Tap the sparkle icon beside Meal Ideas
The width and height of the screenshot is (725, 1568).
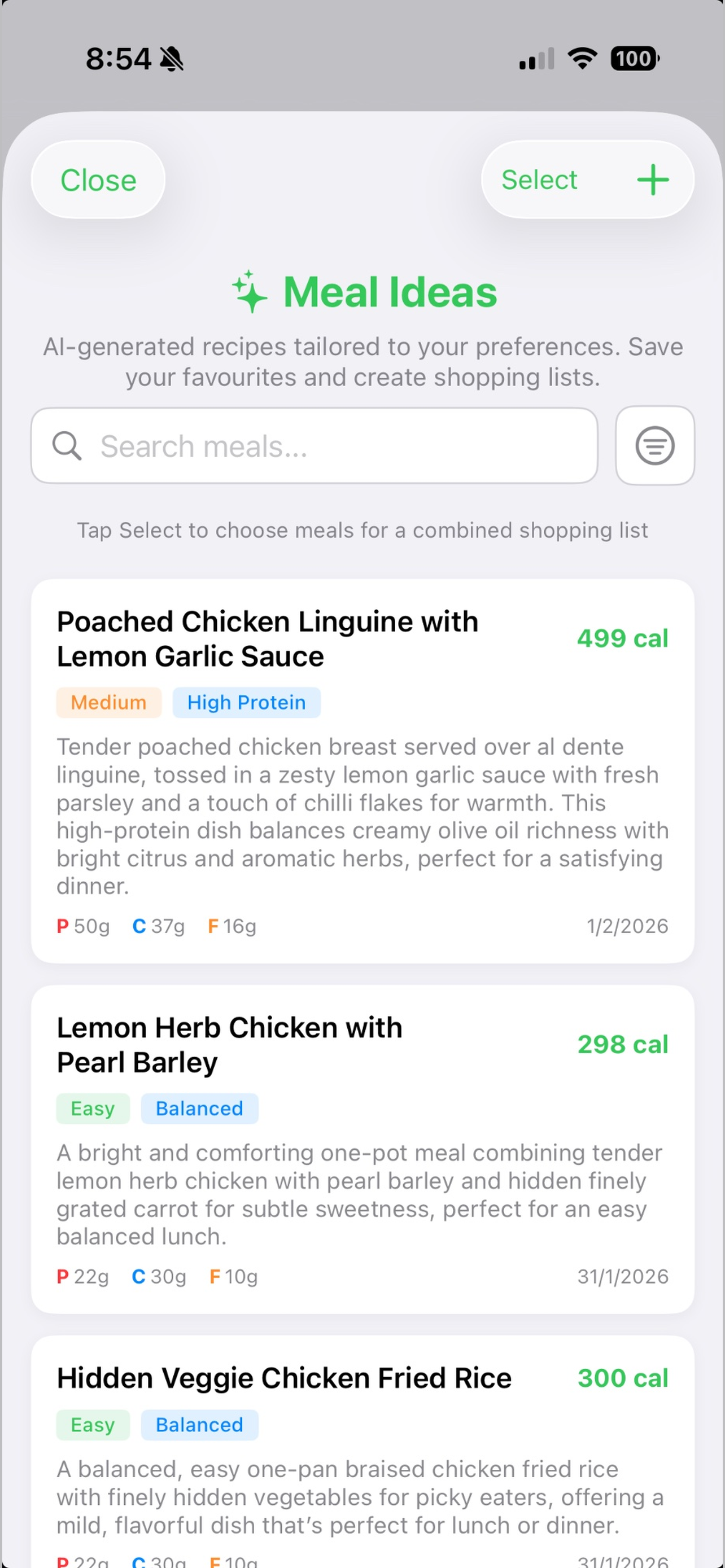250,292
